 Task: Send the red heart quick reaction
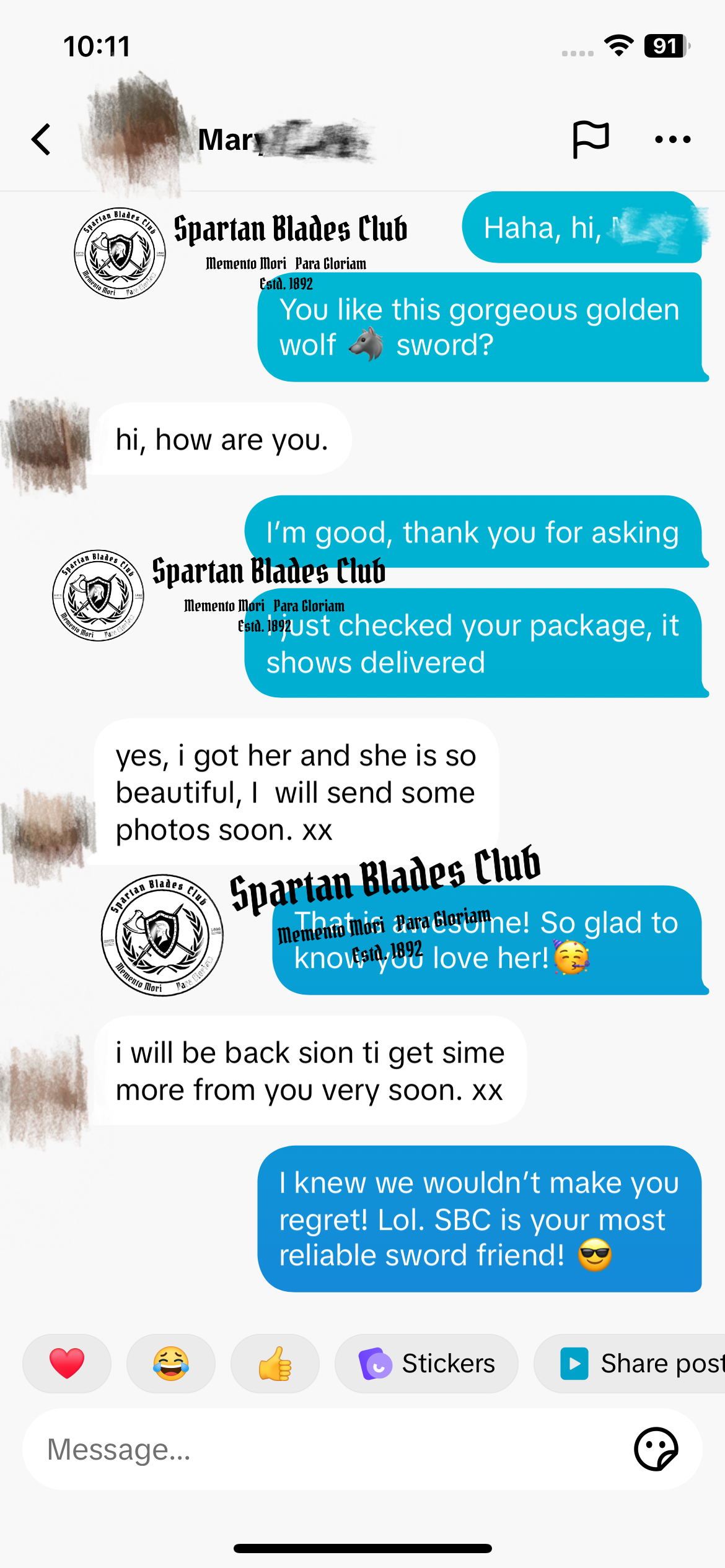click(67, 1364)
